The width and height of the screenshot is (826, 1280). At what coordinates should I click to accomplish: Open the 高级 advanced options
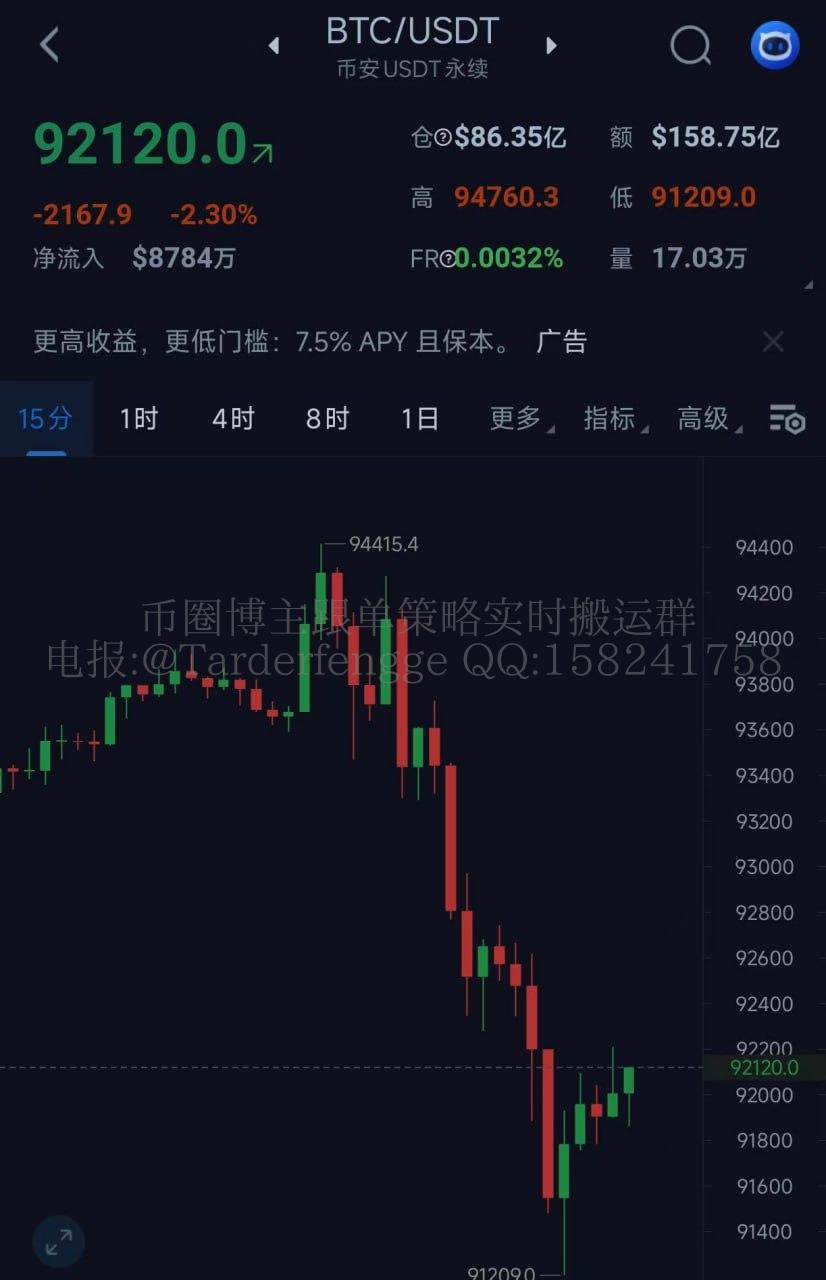point(705,418)
